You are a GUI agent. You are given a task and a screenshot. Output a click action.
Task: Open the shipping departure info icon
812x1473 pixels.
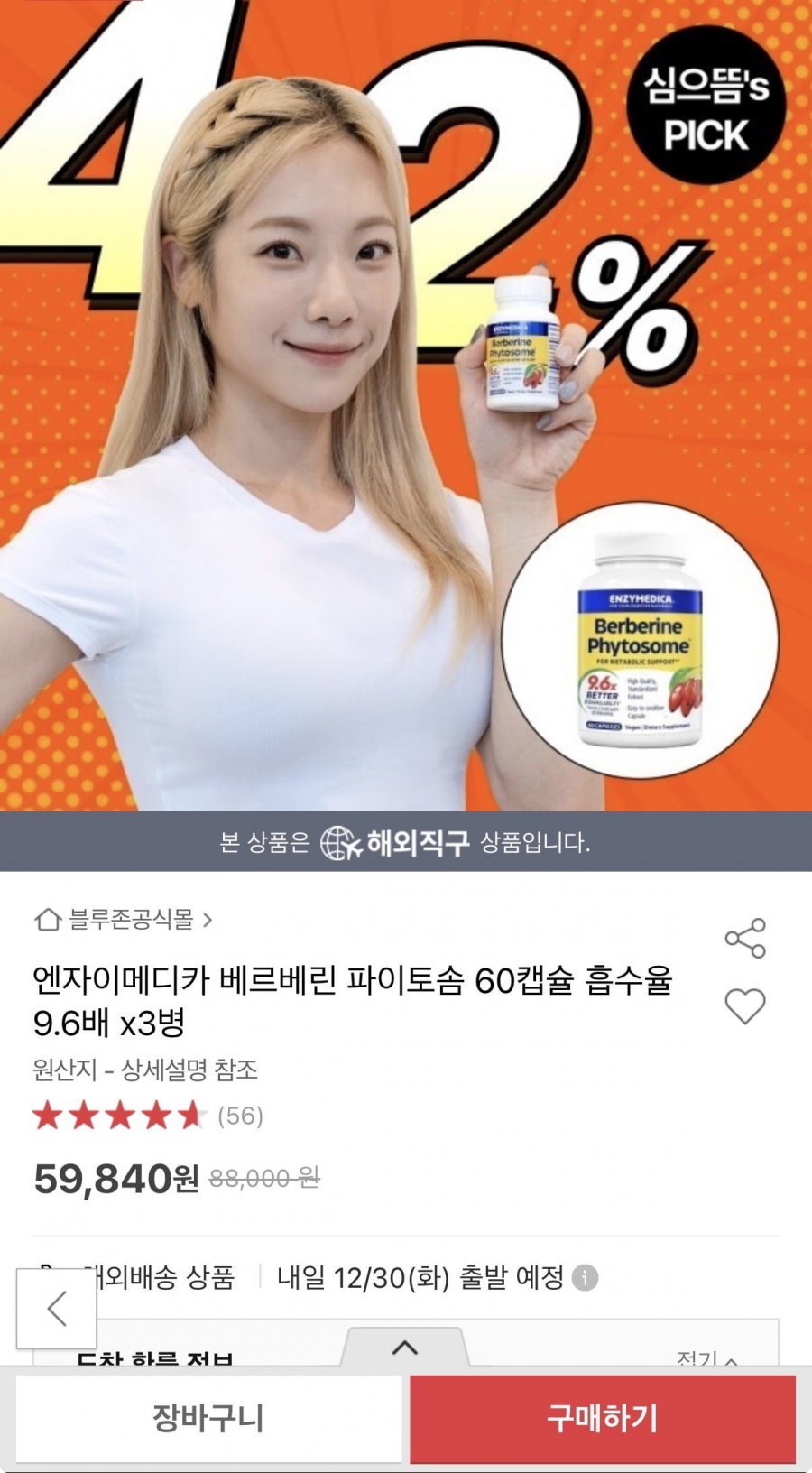click(586, 1278)
